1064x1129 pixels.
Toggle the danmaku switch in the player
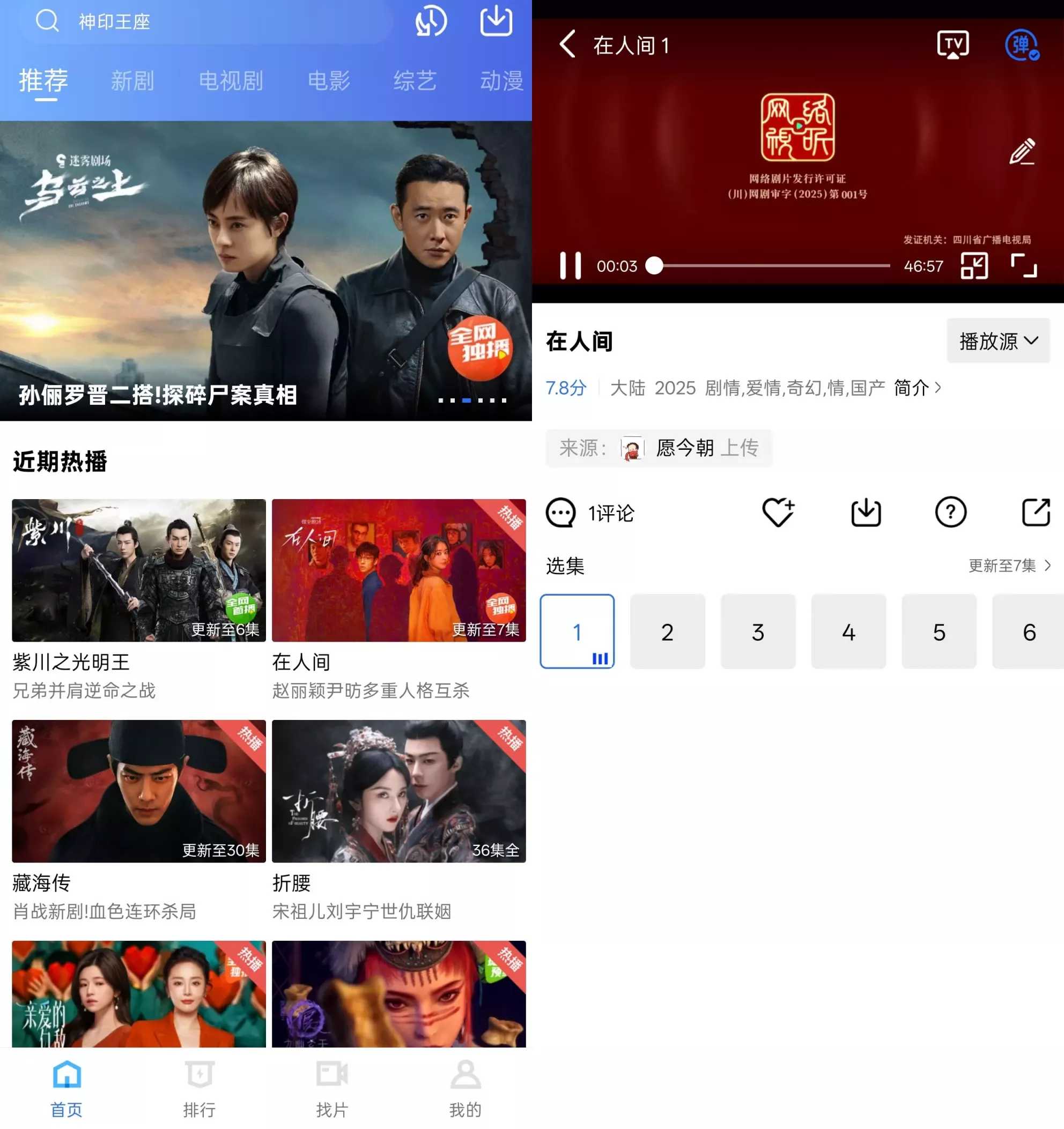(1022, 44)
